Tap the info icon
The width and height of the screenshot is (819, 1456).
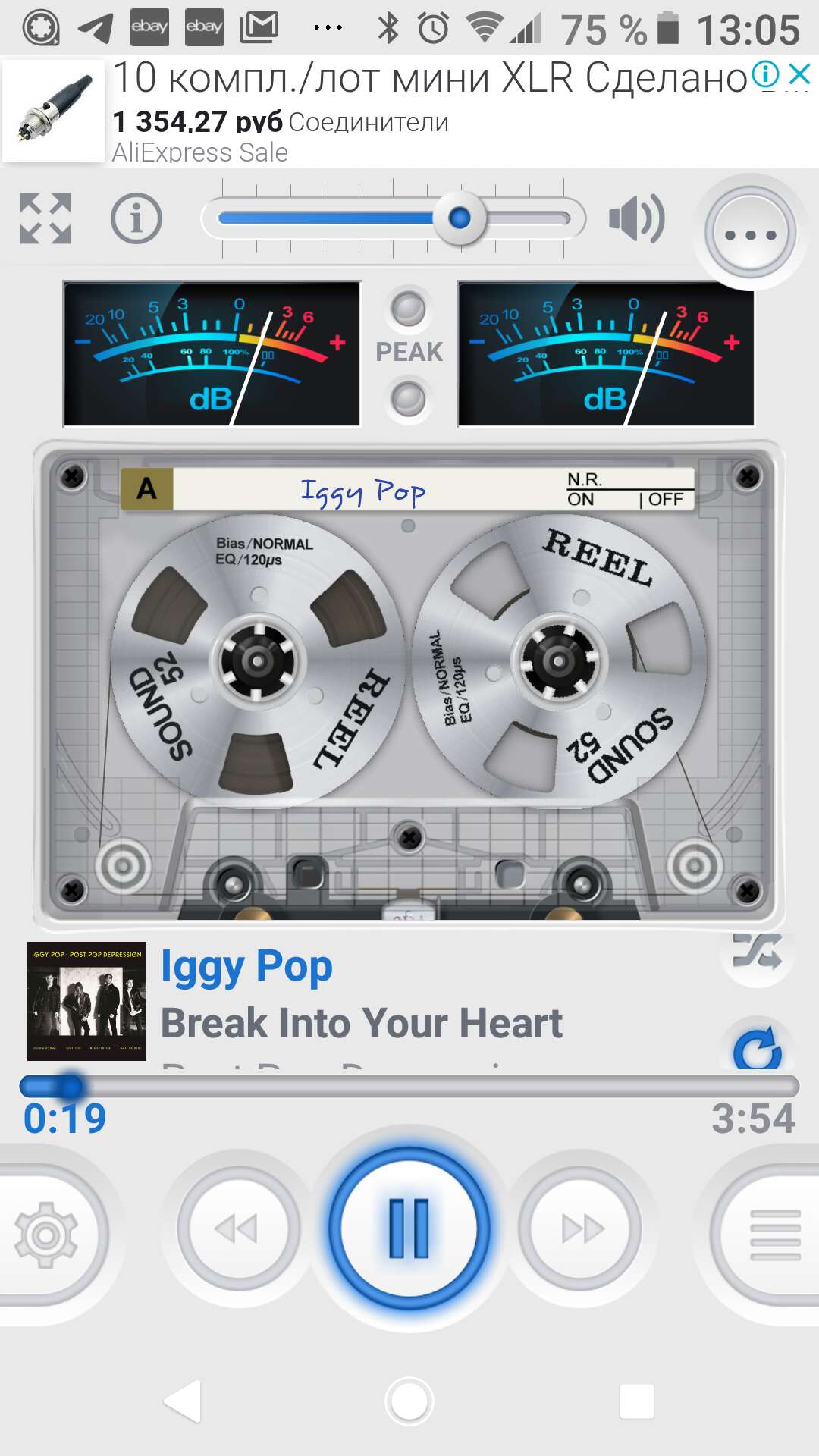pos(136,218)
